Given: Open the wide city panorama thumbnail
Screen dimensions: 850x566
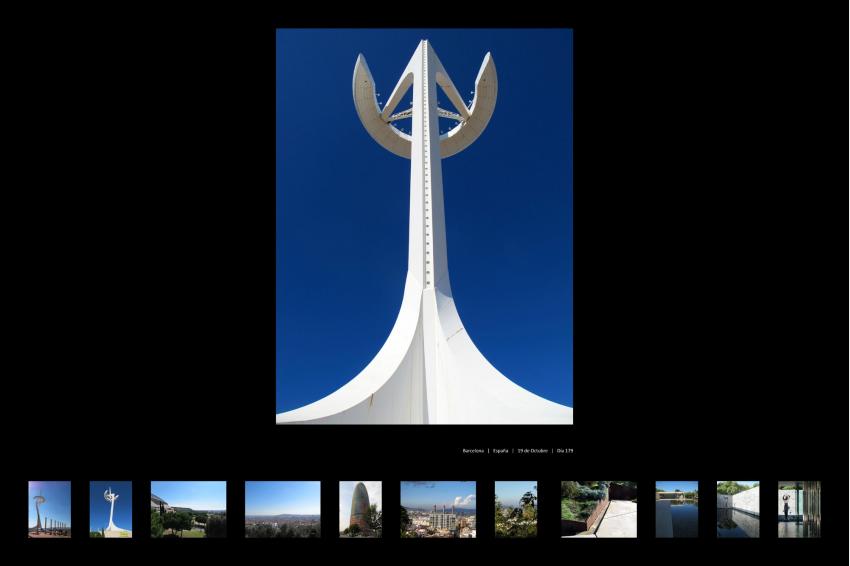Looking at the screenshot, I should click(x=282, y=509).
